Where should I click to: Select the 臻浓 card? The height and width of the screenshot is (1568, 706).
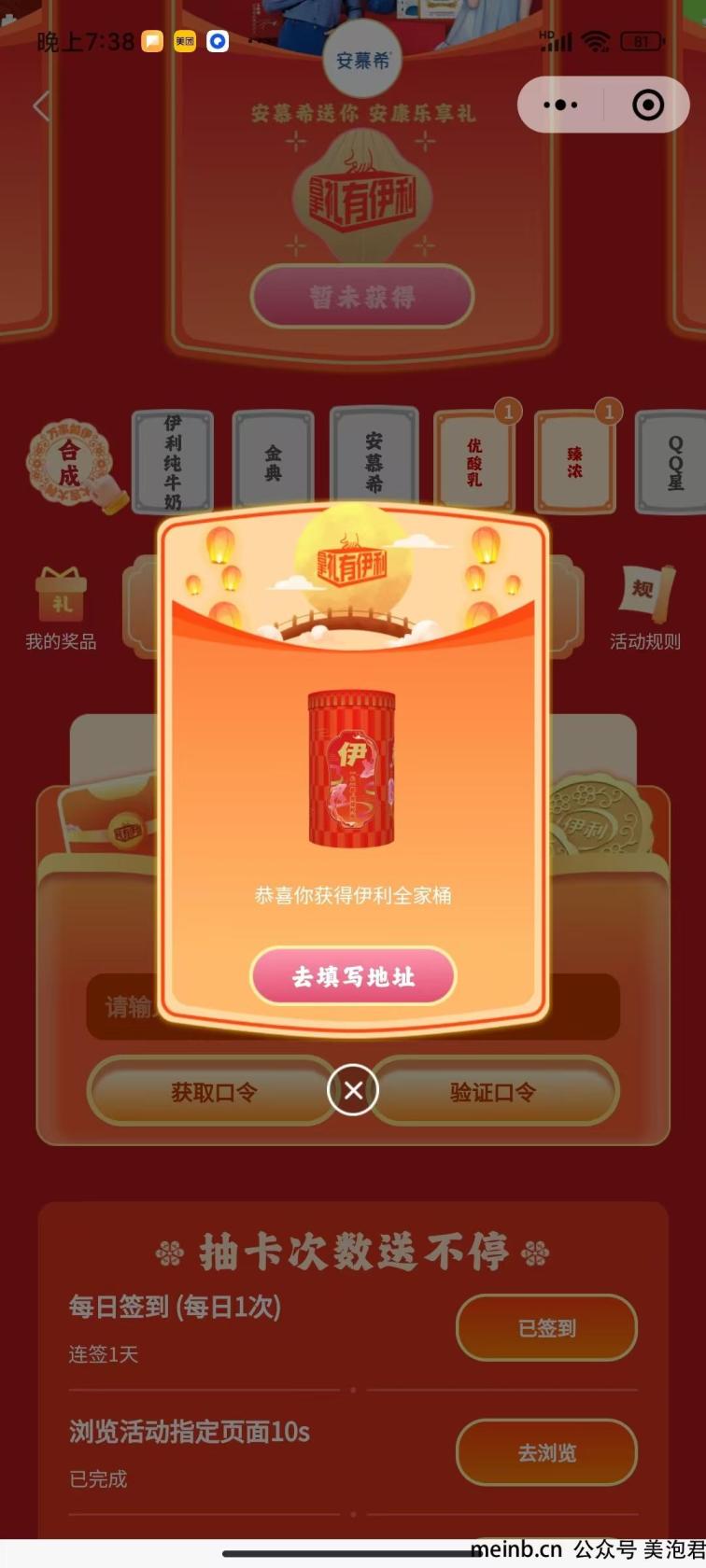(x=574, y=462)
